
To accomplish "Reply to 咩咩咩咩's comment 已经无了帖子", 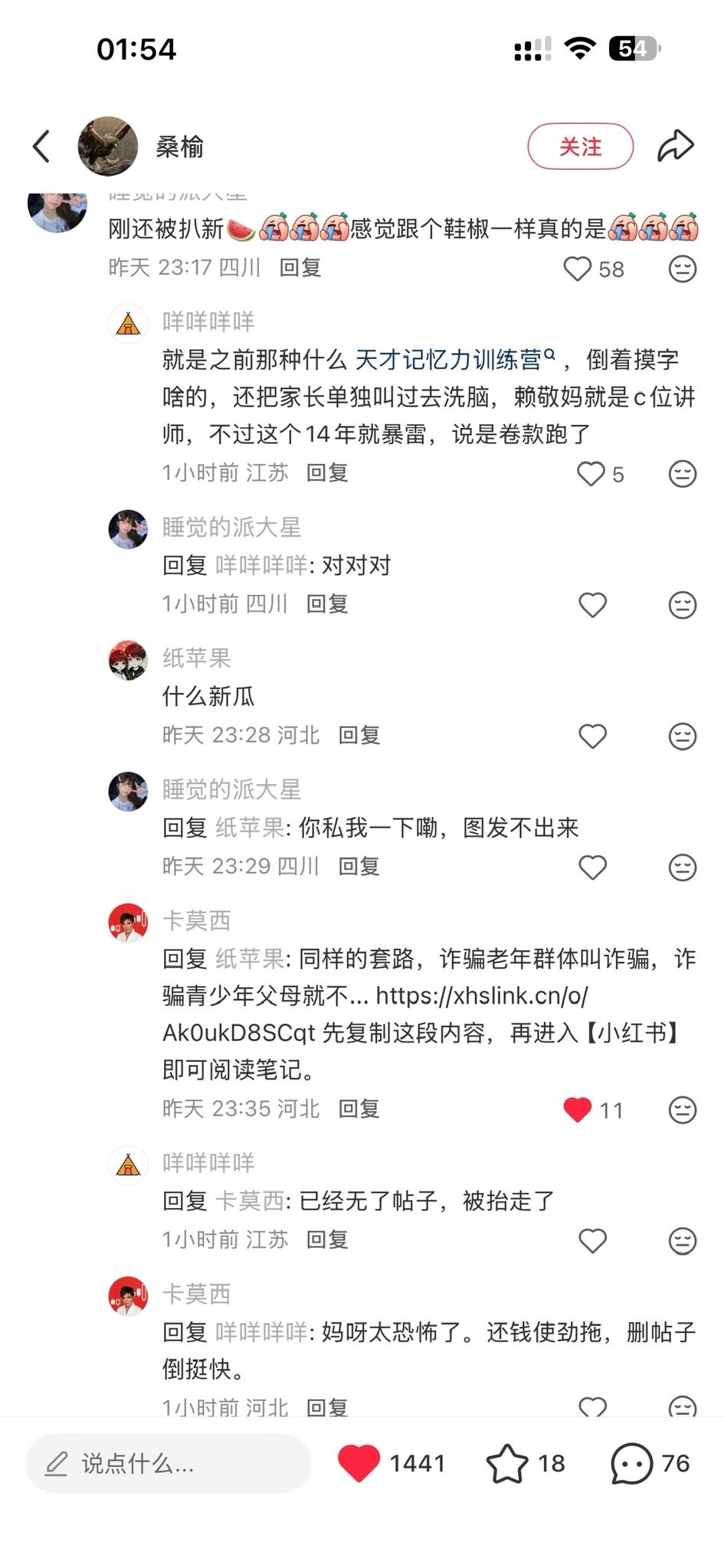I will 327,1240.
